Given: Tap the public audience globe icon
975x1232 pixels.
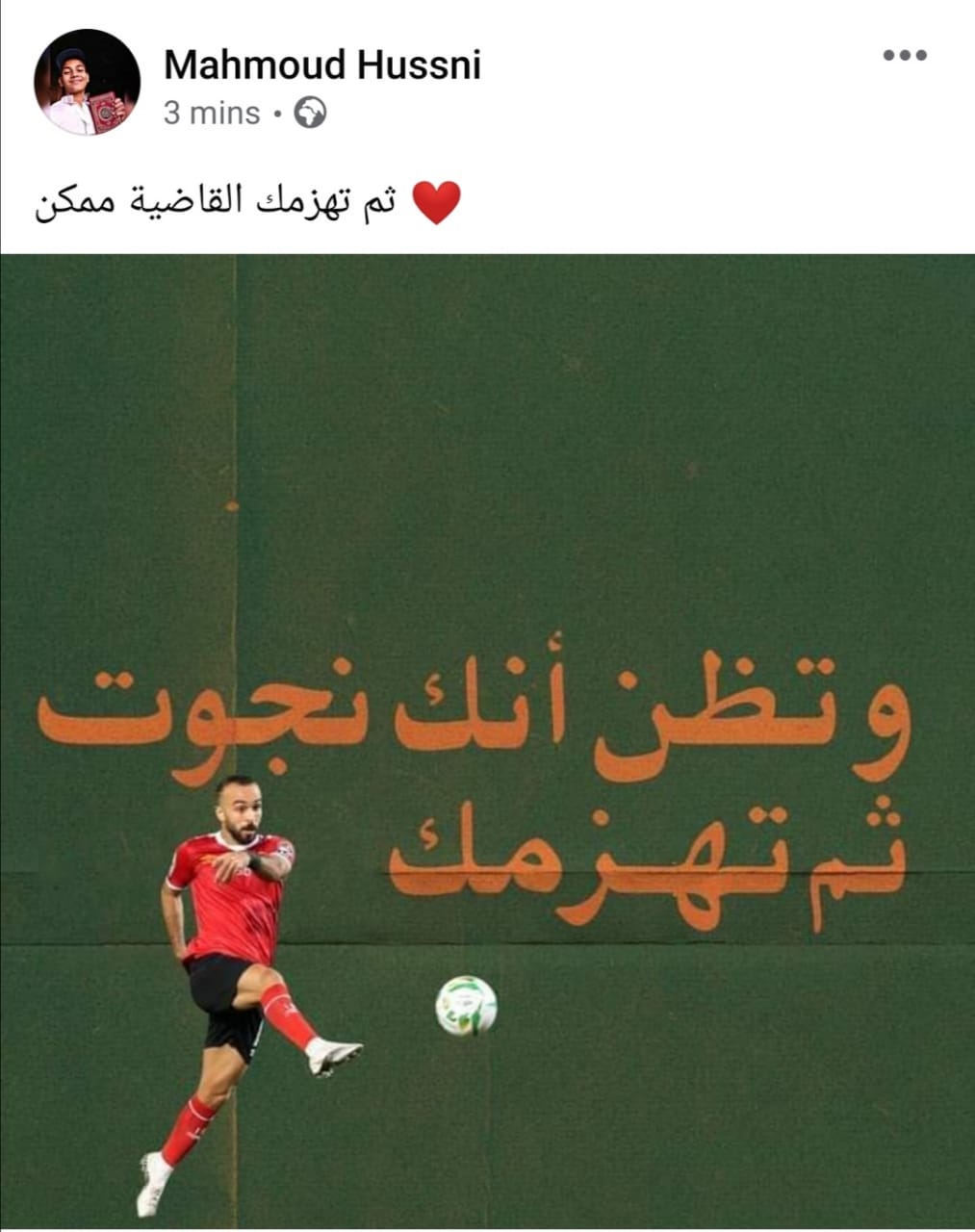Looking at the screenshot, I should tap(310, 114).
